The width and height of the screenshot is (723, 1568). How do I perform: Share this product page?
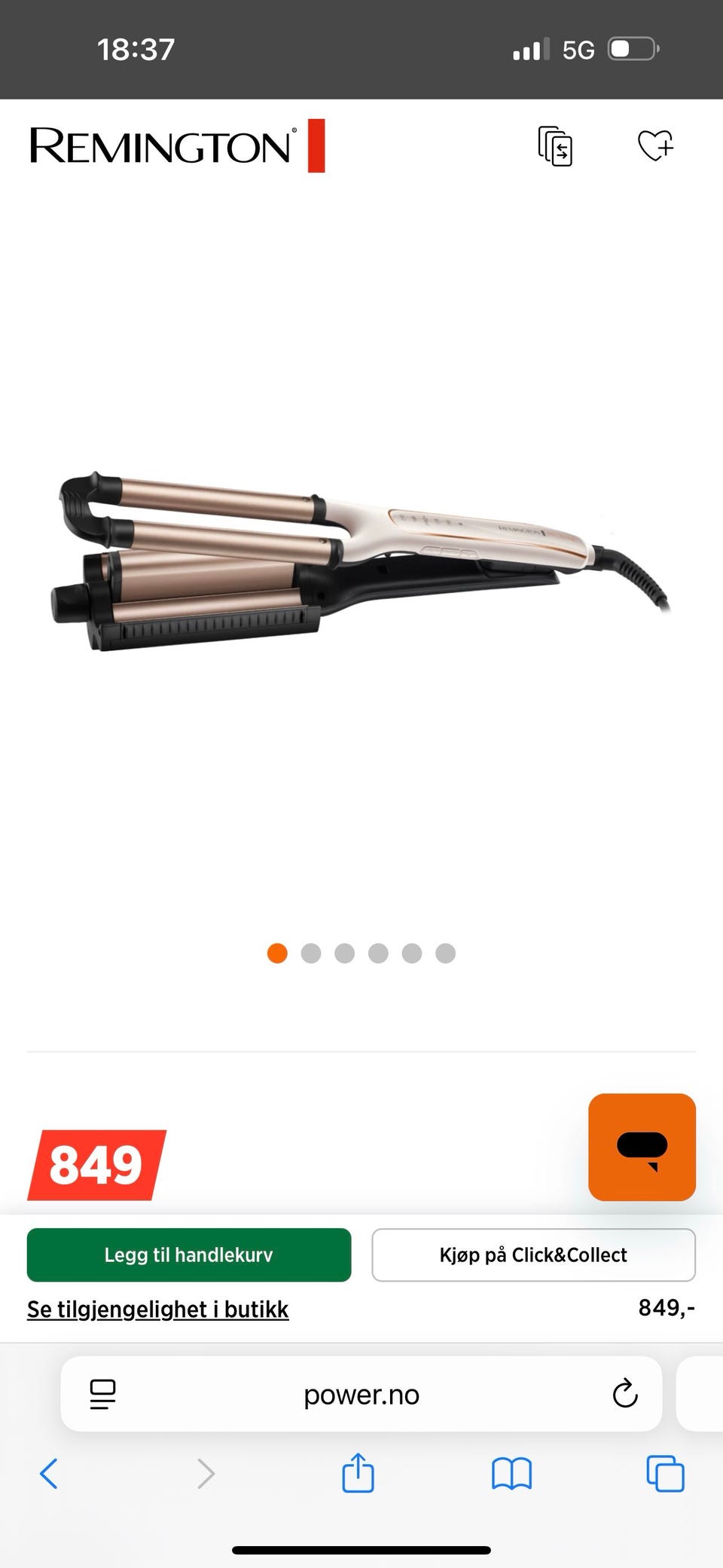[358, 1473]
